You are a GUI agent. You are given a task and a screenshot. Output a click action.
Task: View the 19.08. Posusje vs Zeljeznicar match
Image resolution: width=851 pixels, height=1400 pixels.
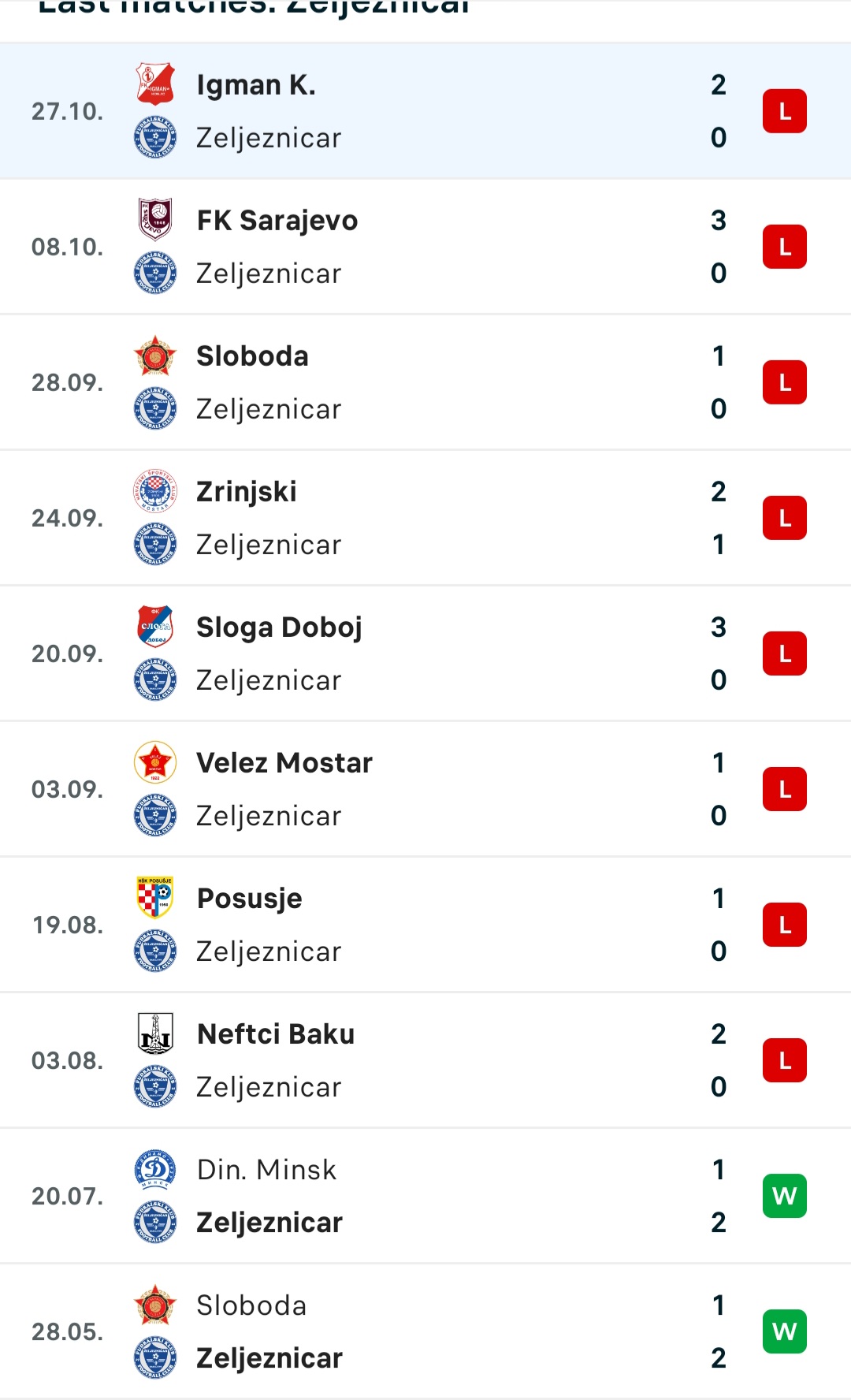point(425,925)
